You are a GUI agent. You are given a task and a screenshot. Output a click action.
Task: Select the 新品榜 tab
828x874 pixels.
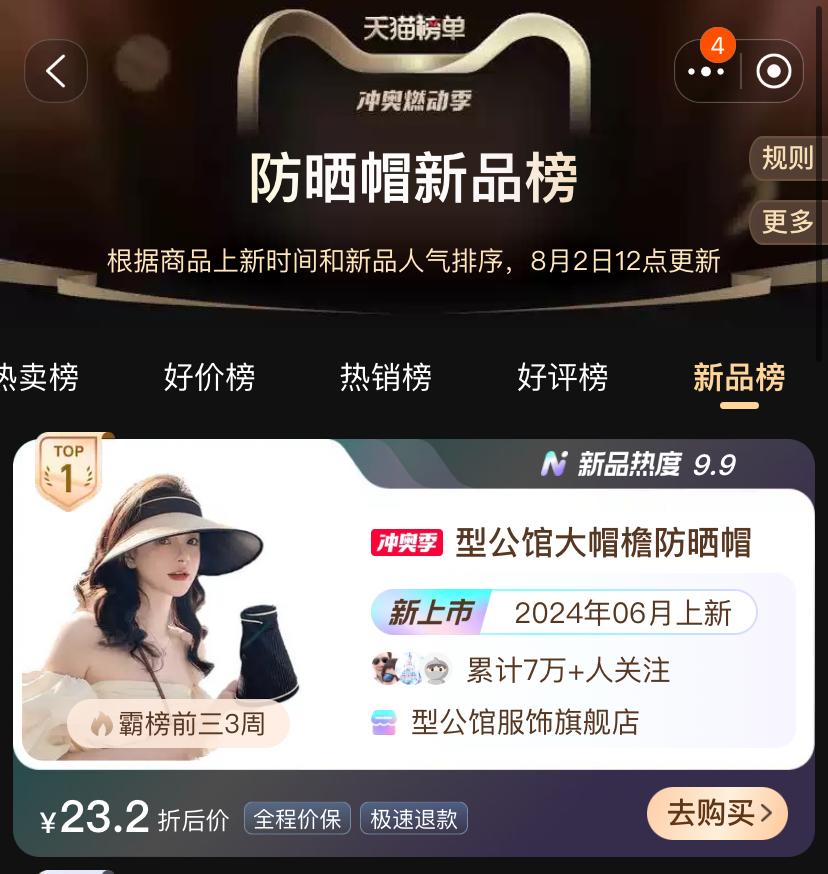(739, 377)
